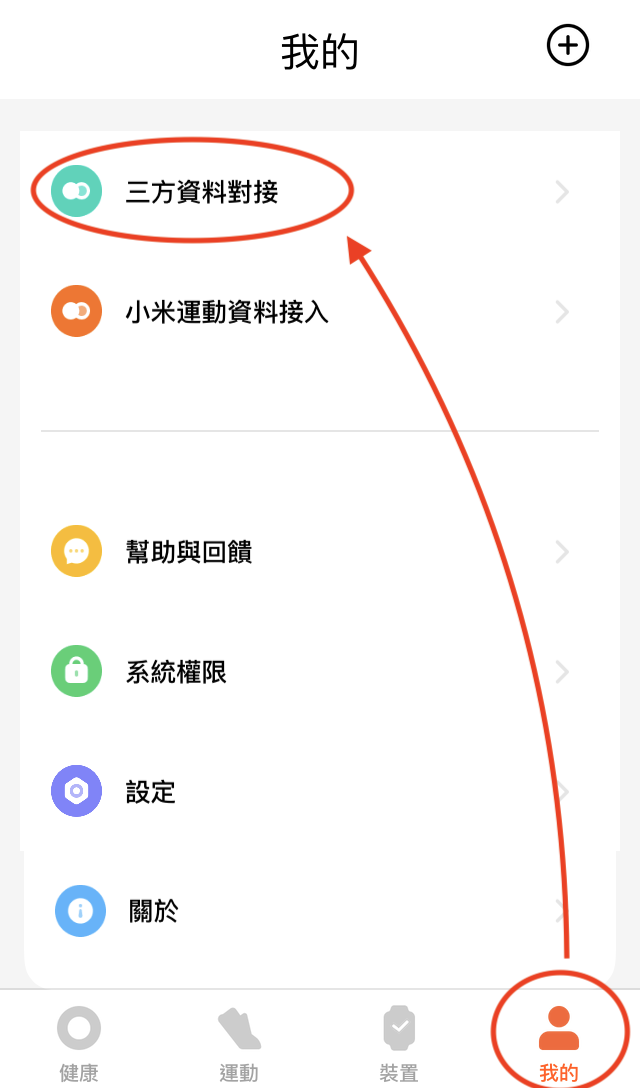Open 系統權限 settings
Screen dimensions: 640x1088
(x=320, y=672)
